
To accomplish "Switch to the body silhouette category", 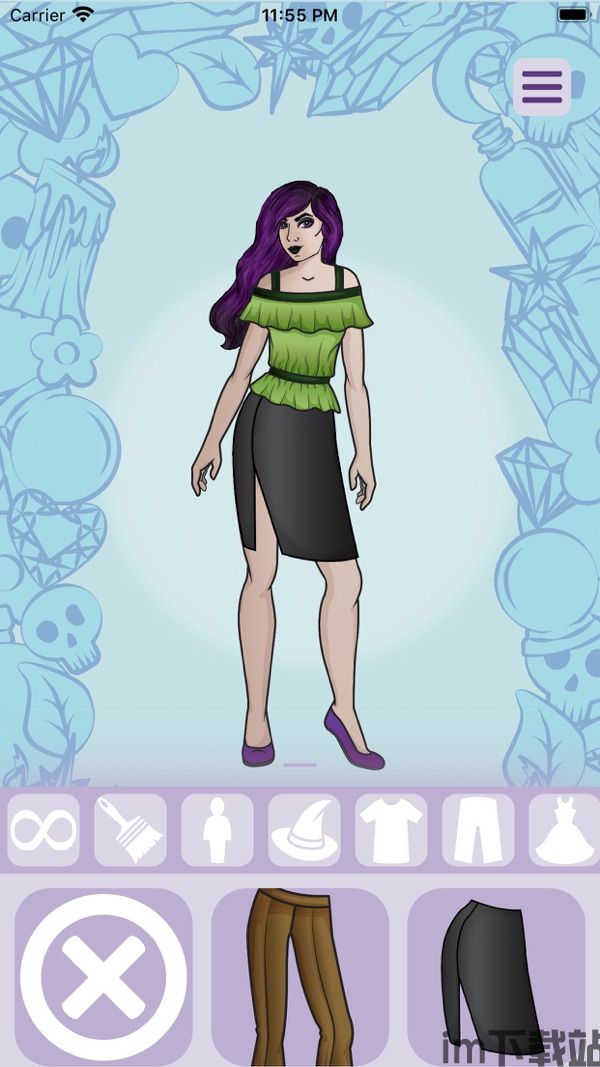I will [217, 830].
